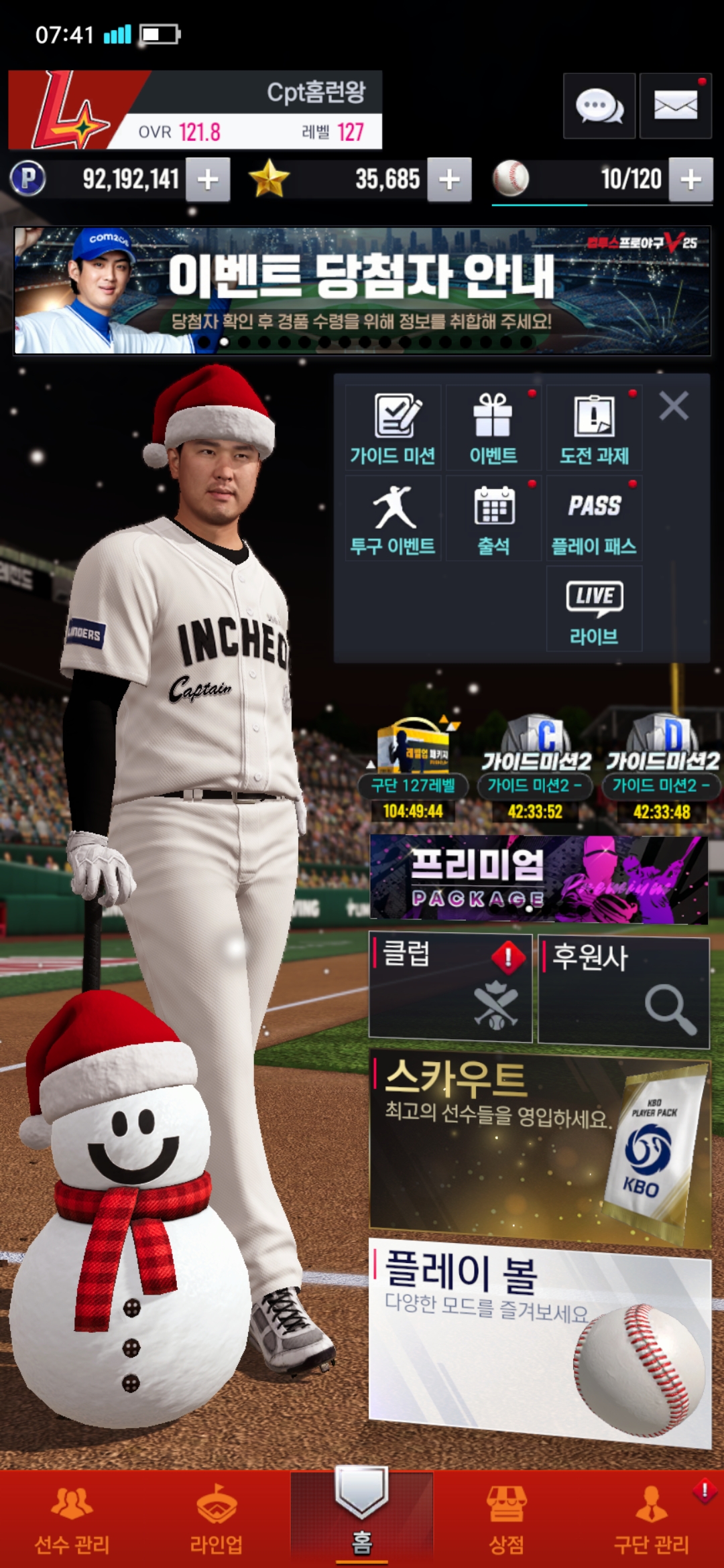
Task: Switch to the 선수 관리 tab
Action: point(72,1520)
